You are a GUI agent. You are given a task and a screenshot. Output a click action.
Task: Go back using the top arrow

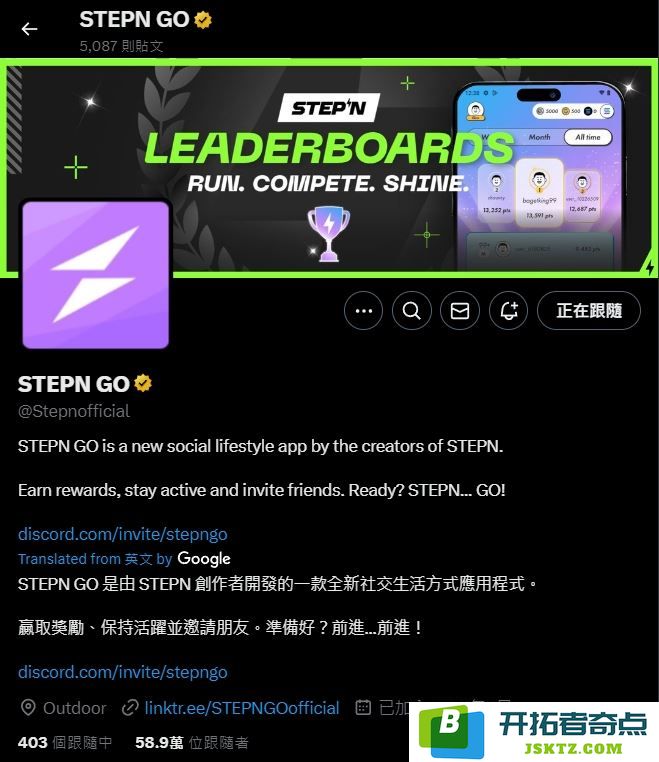tap(29, 28)
